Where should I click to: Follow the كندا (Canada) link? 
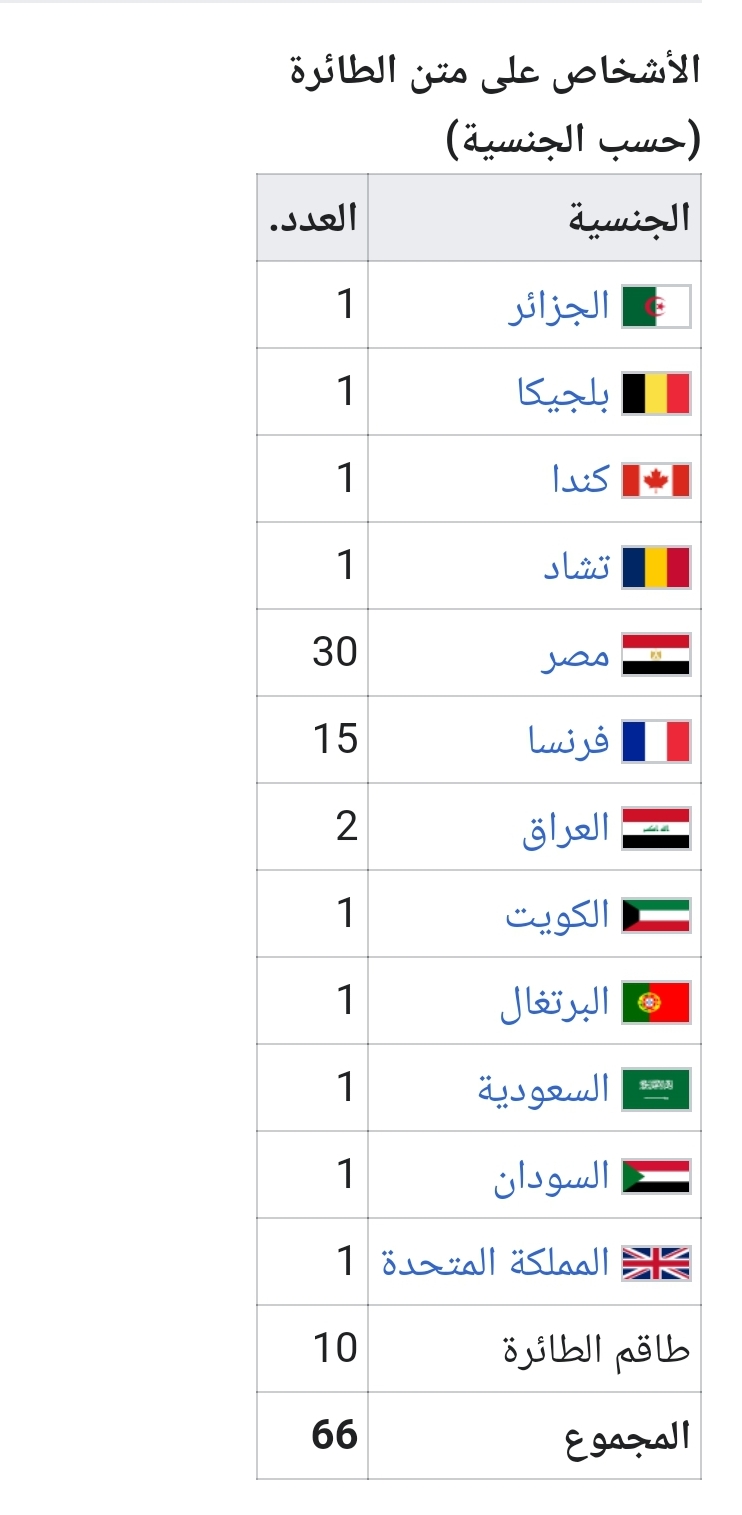580,480
